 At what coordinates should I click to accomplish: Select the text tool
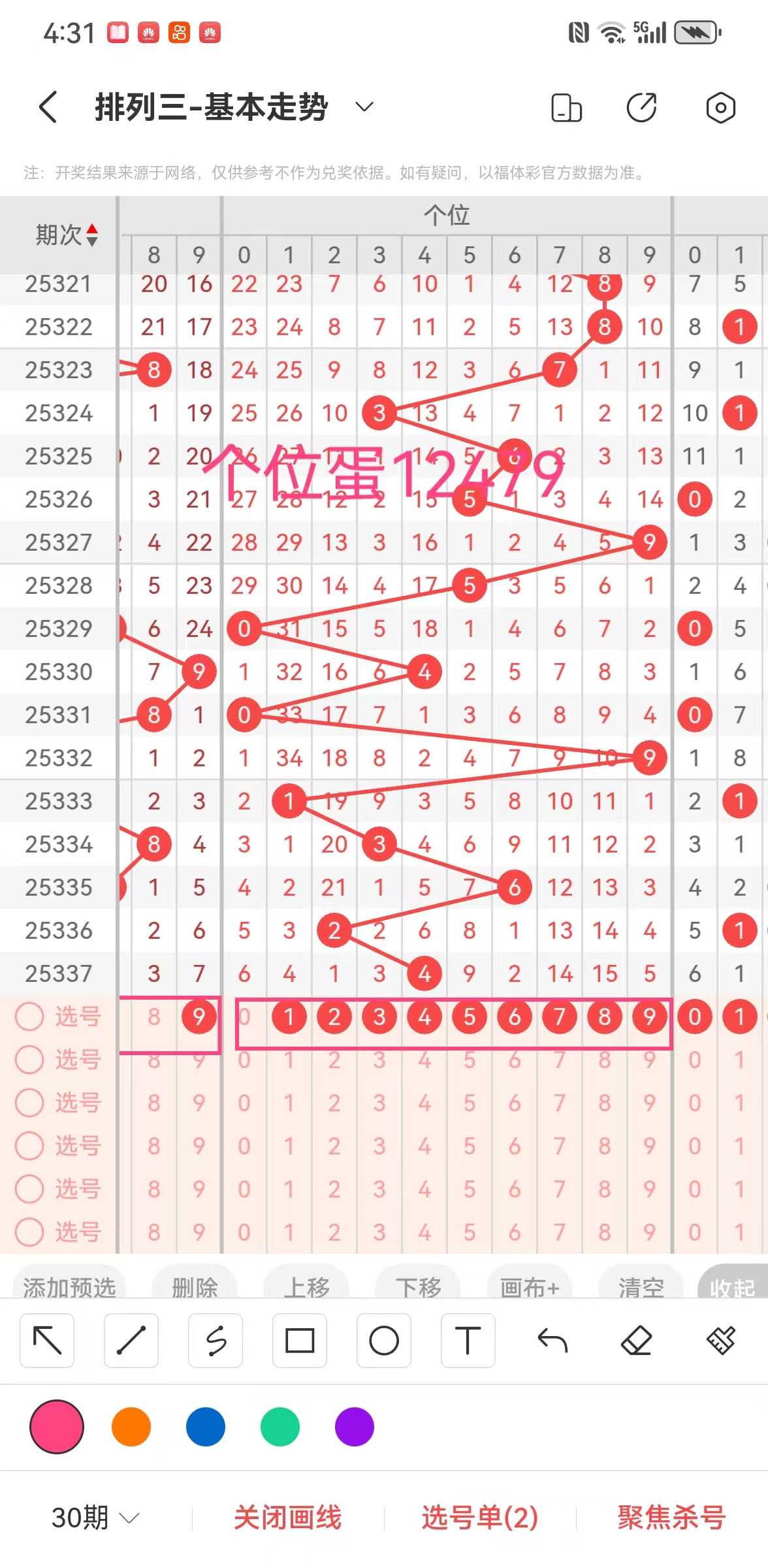tap(468, 1341)
